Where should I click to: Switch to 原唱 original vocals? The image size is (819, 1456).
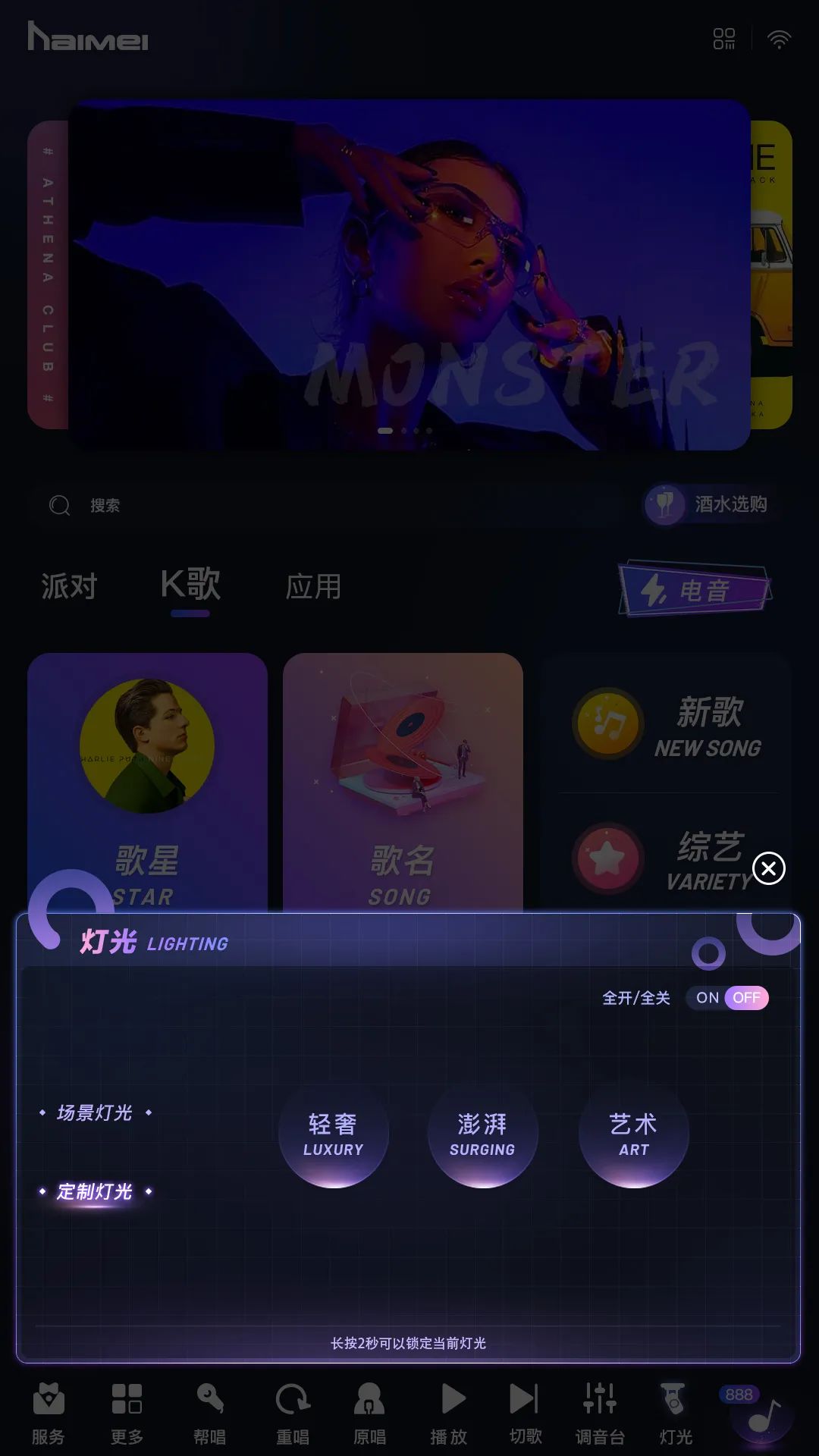point(369,1413)
